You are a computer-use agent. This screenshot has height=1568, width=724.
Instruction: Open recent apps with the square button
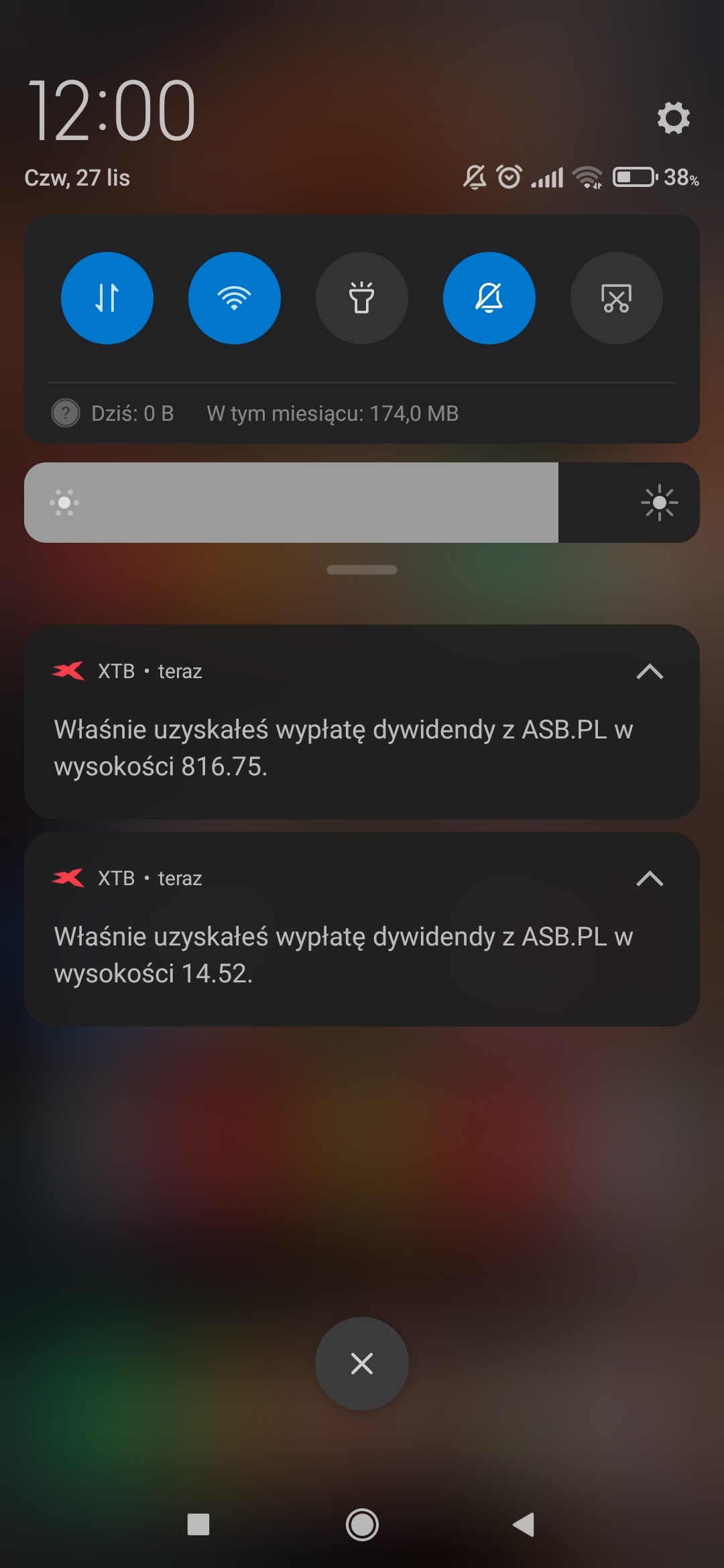tap(198, 1525)
